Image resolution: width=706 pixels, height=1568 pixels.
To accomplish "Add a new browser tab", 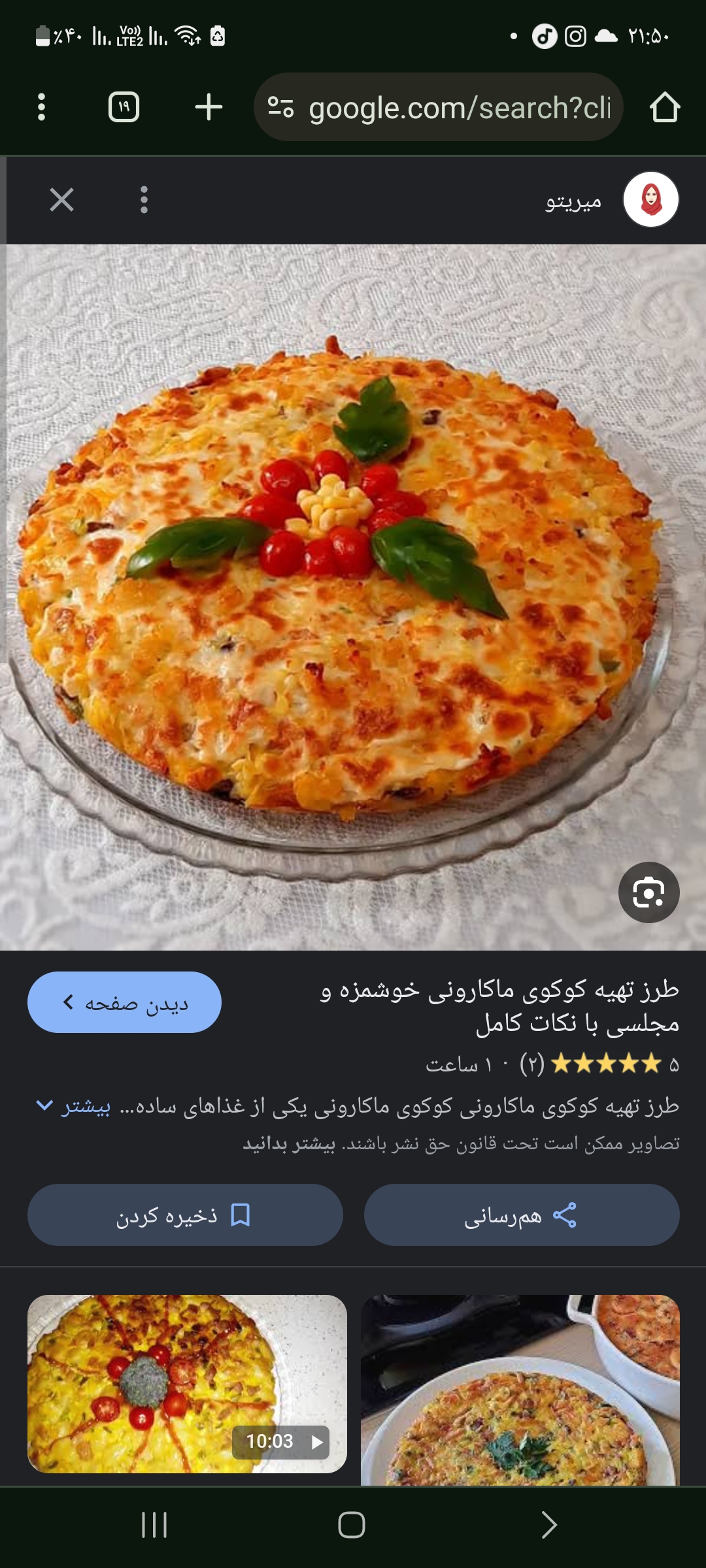I will tap(209, 107).
